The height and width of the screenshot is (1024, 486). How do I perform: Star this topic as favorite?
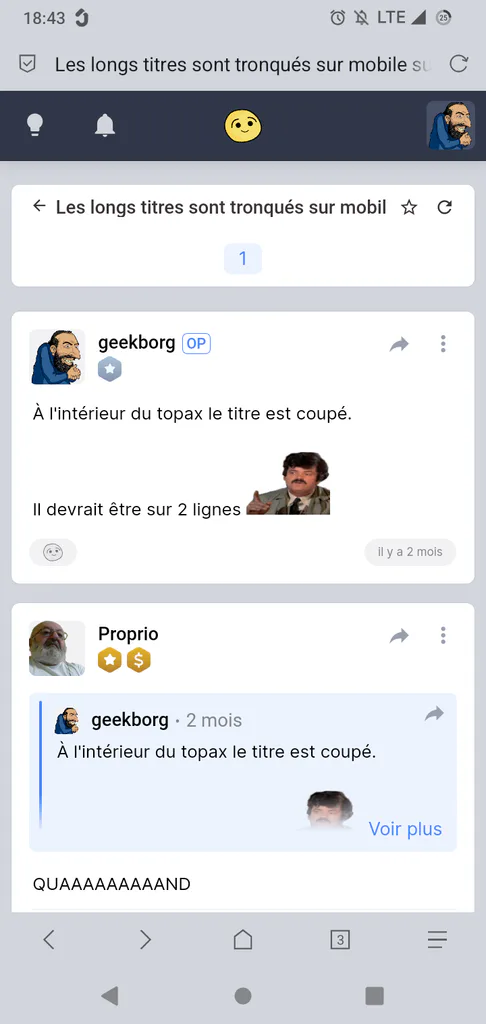409,208
